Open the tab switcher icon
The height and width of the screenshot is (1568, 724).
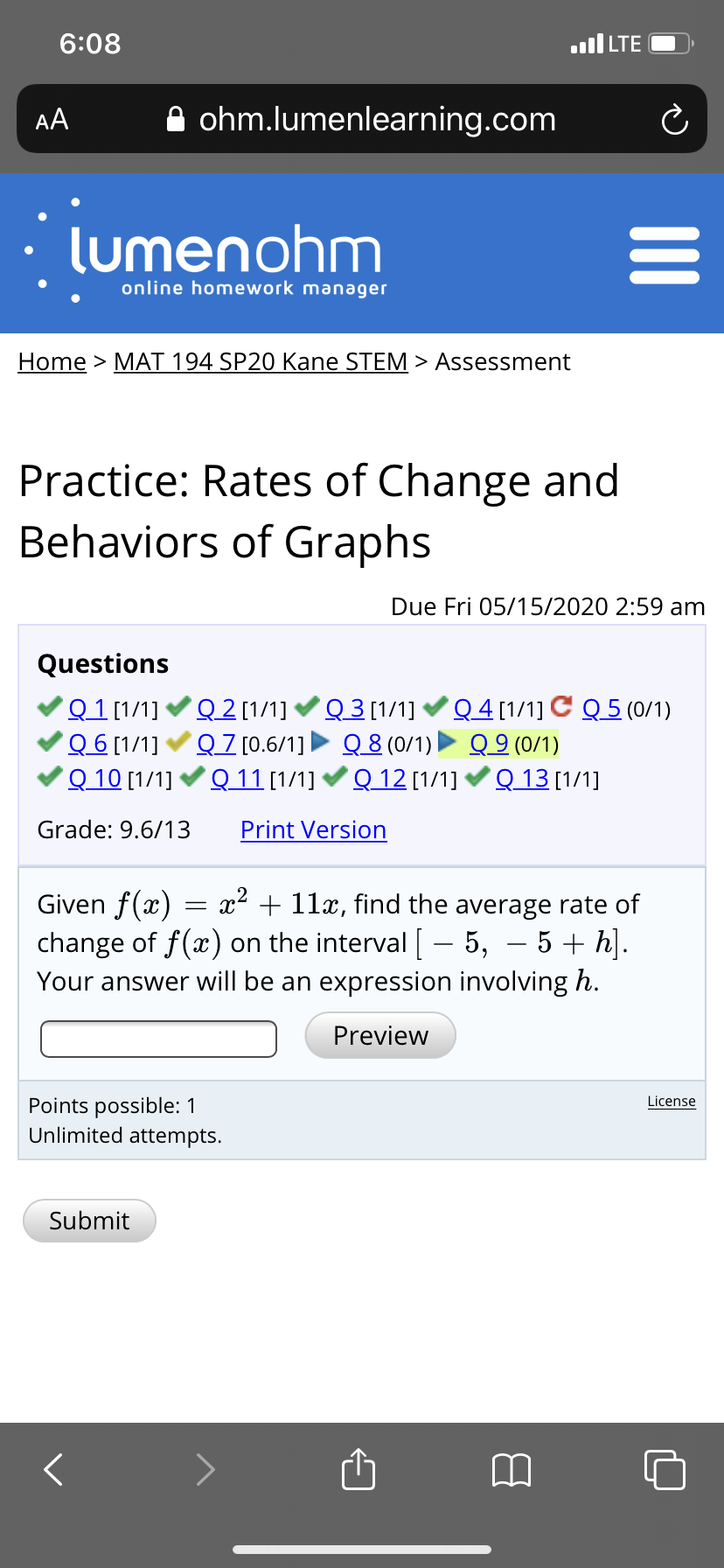(x=665, y=1471)
